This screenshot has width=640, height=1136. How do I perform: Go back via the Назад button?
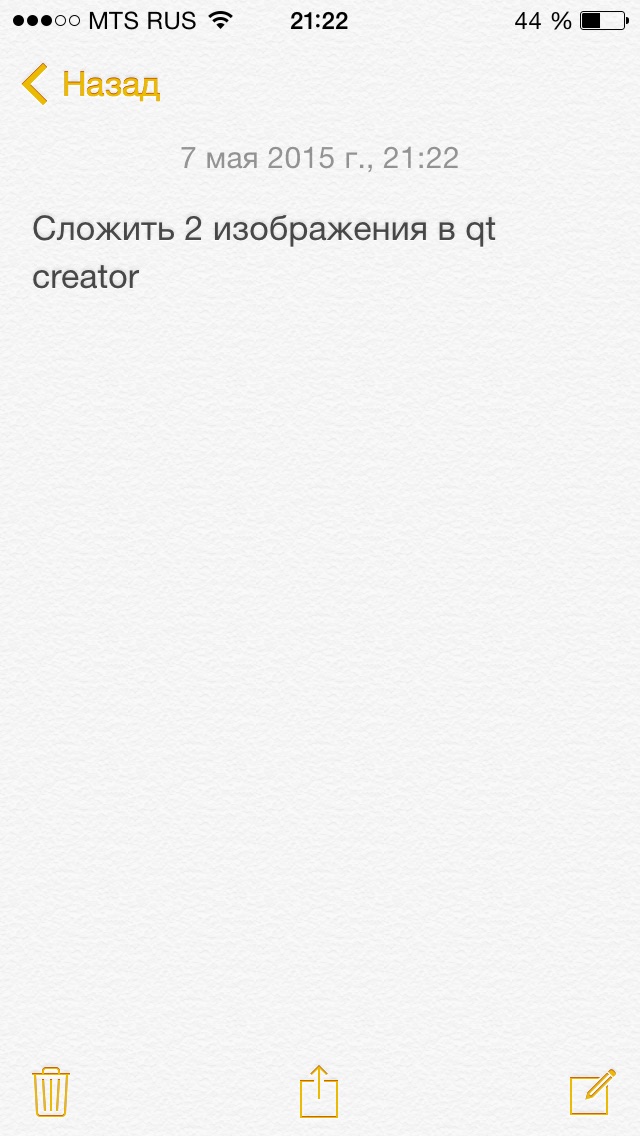coord(91,84)
